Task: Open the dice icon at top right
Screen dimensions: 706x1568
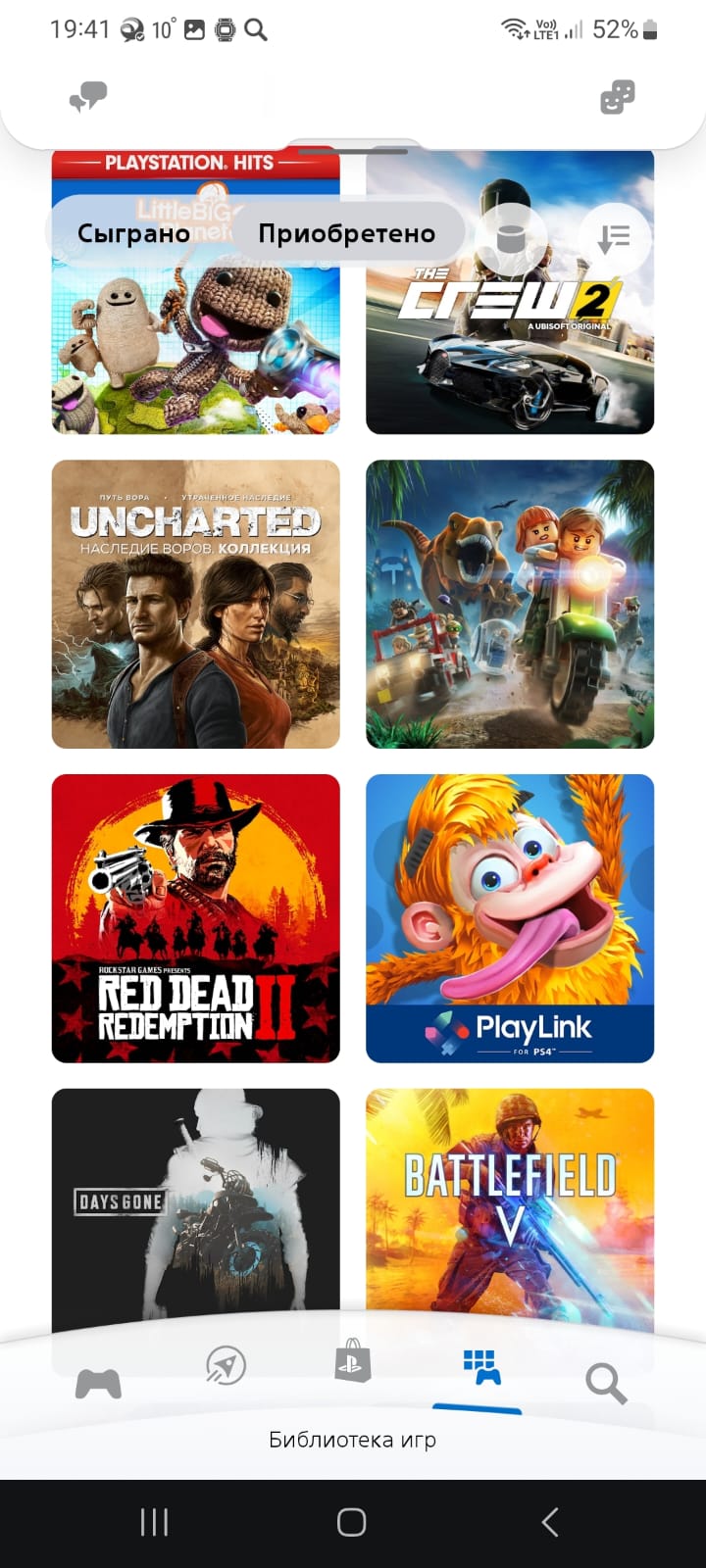Action: tap(617, 97)
